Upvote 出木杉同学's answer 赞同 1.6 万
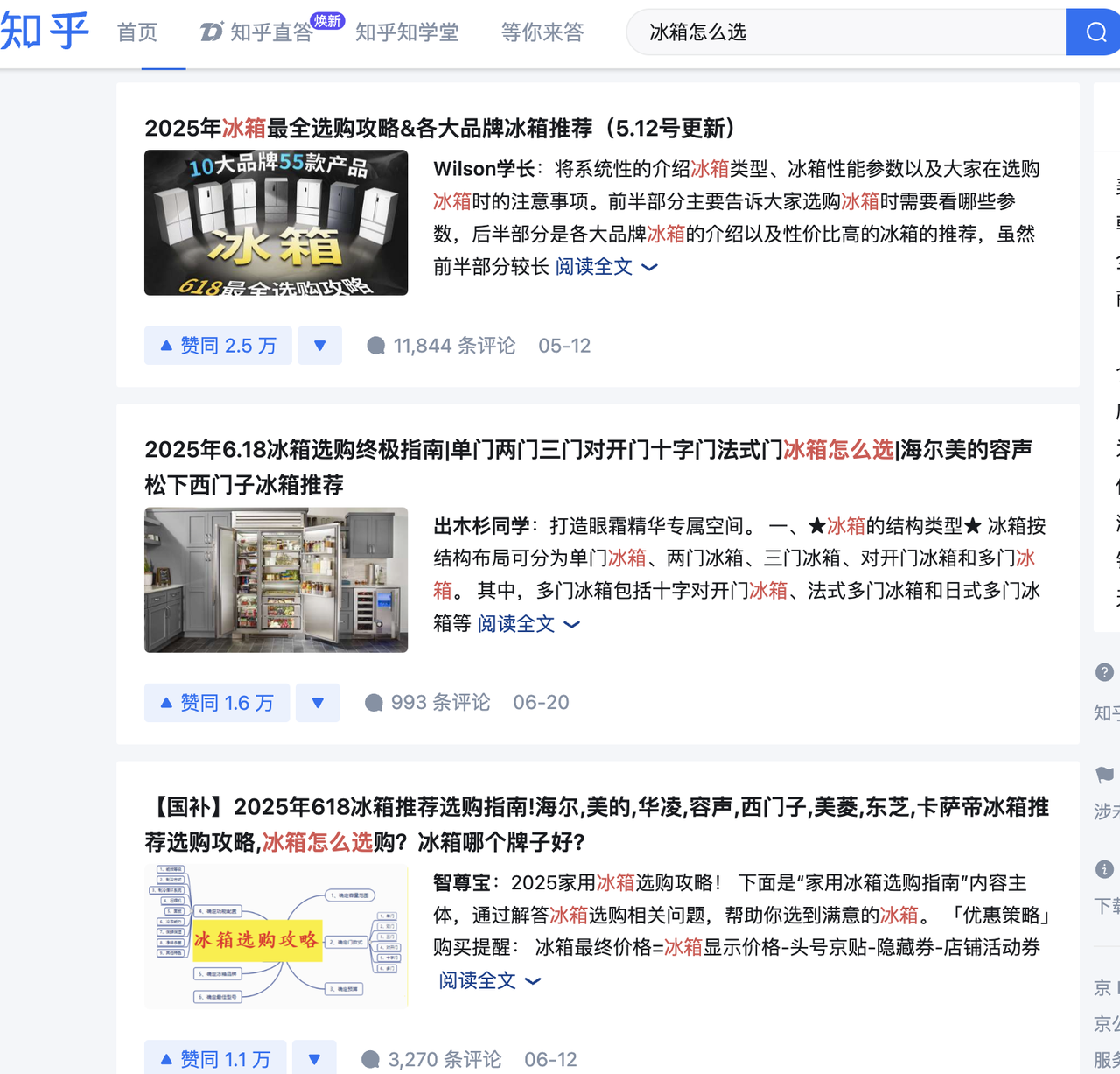Viewport: 1120px width, 1074px height. pyautogui.click(x=216, y=703)
